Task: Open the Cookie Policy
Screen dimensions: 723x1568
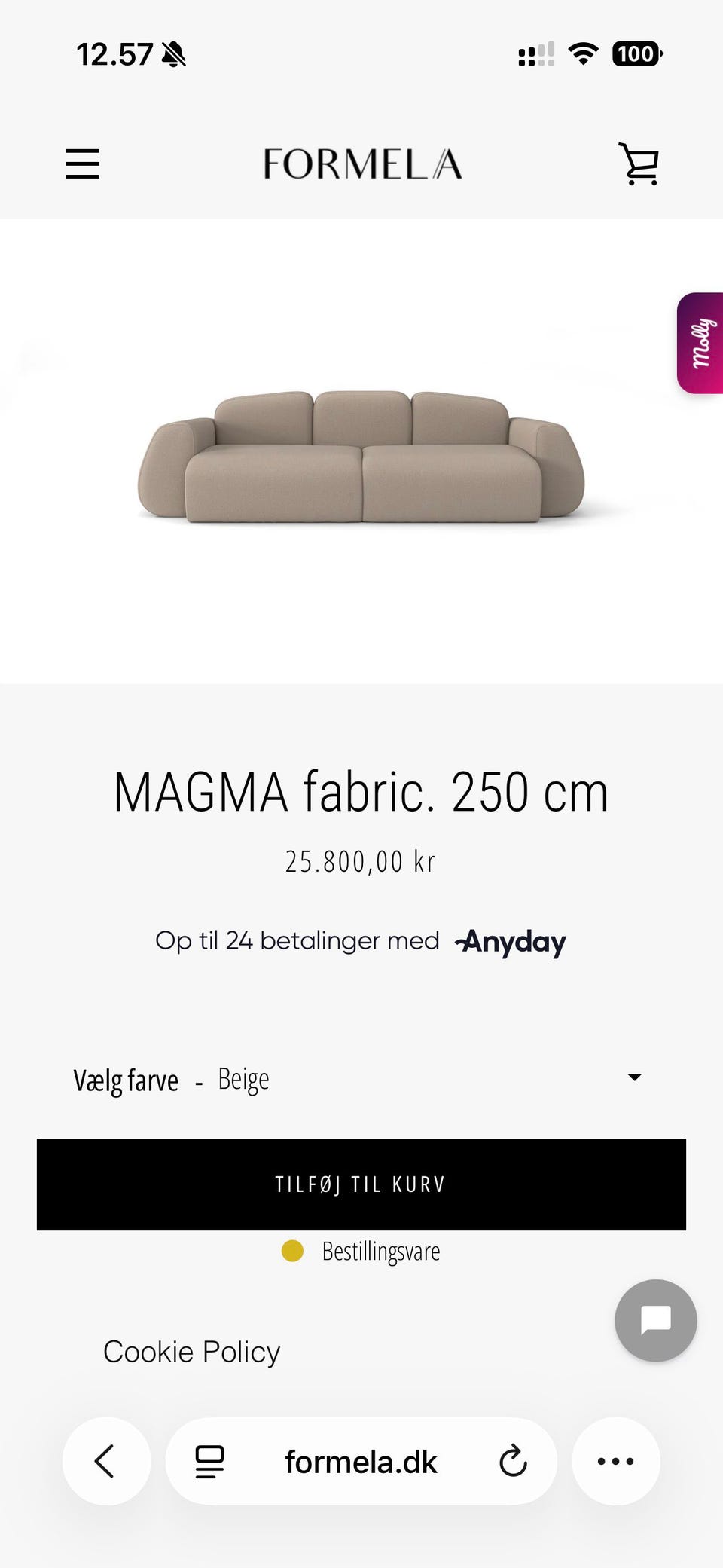Action: click(191, 1352)
